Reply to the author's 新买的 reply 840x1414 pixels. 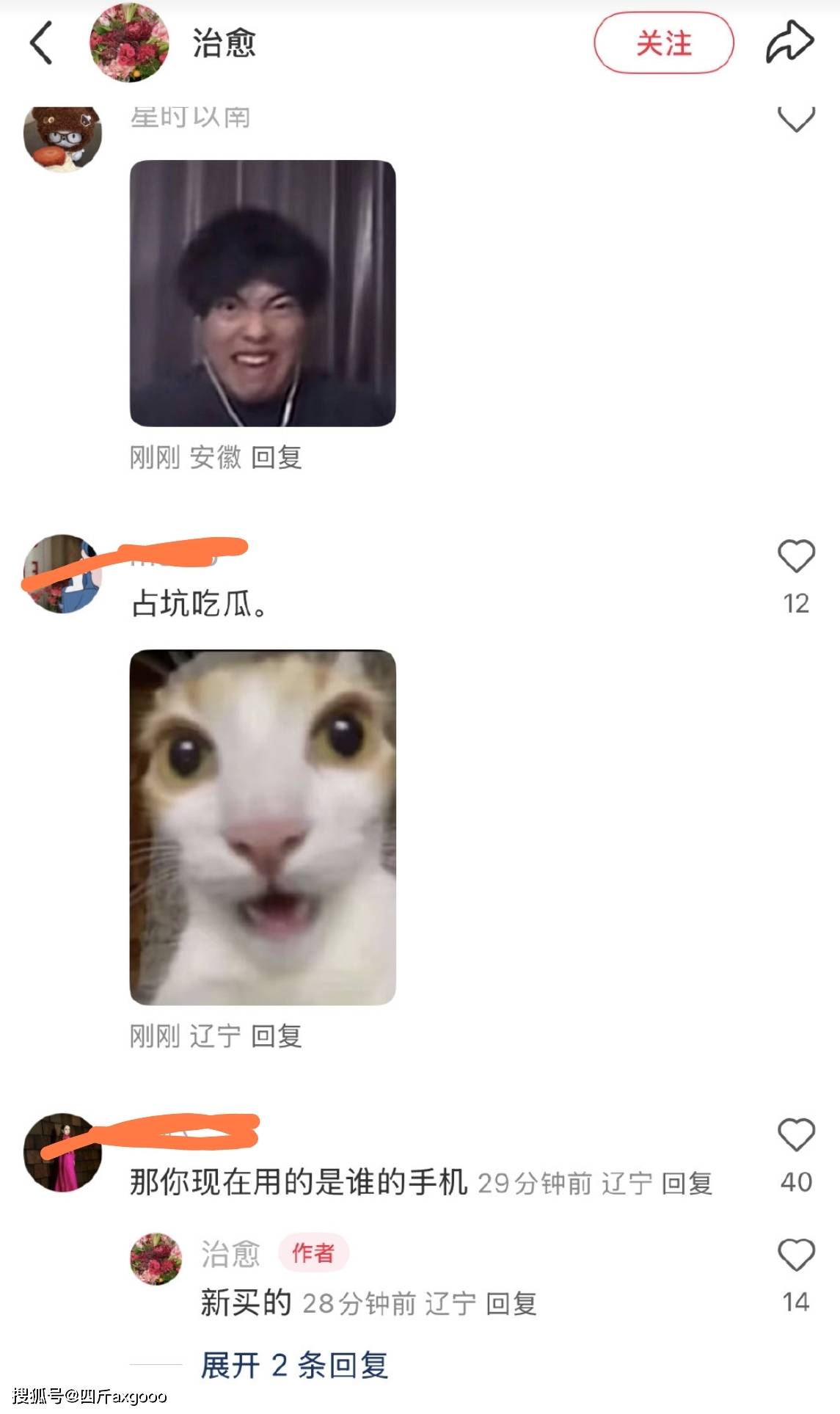click(511, 1303)
